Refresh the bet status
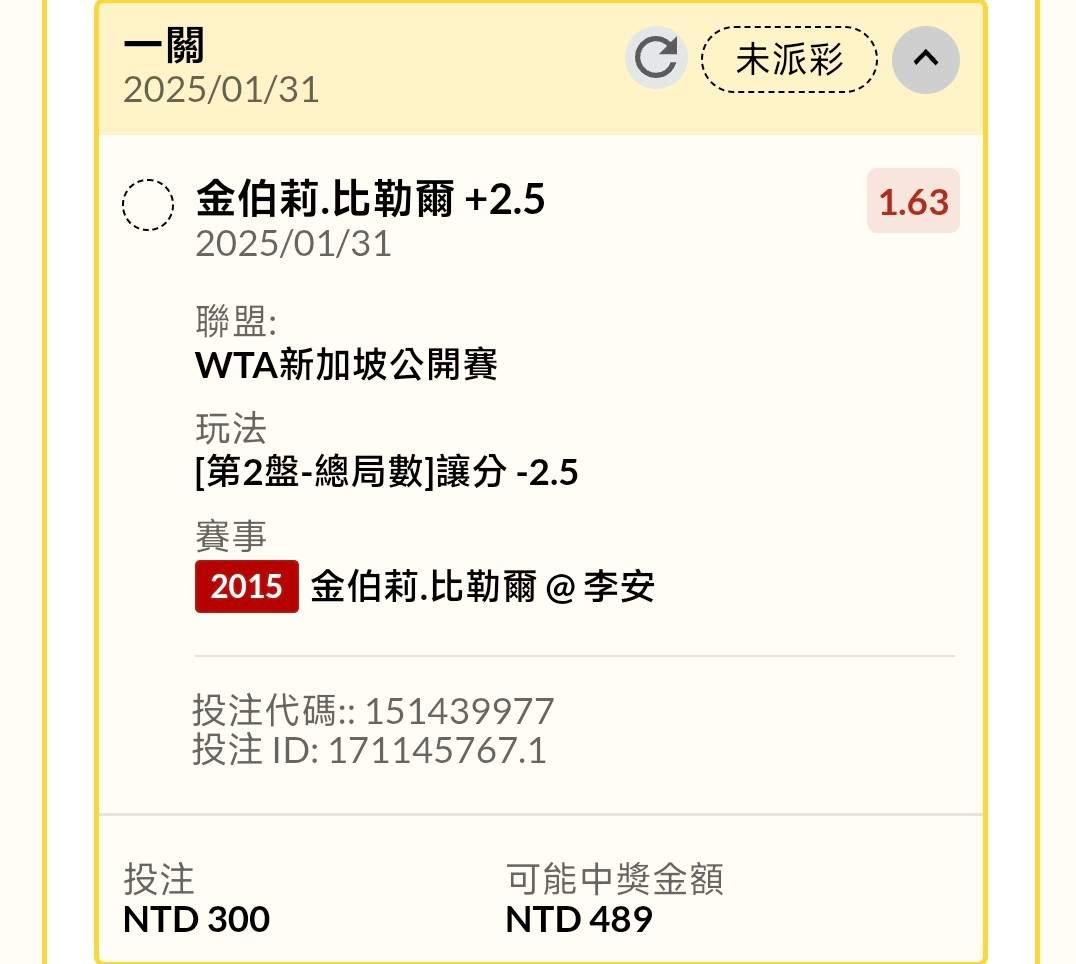Viewport: 1076px width, 964px height. point(655,58)
